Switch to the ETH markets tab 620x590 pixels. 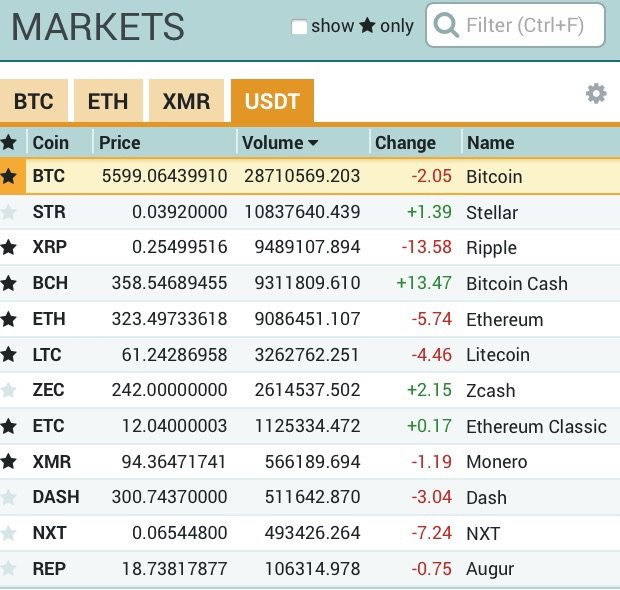[108, 101]
